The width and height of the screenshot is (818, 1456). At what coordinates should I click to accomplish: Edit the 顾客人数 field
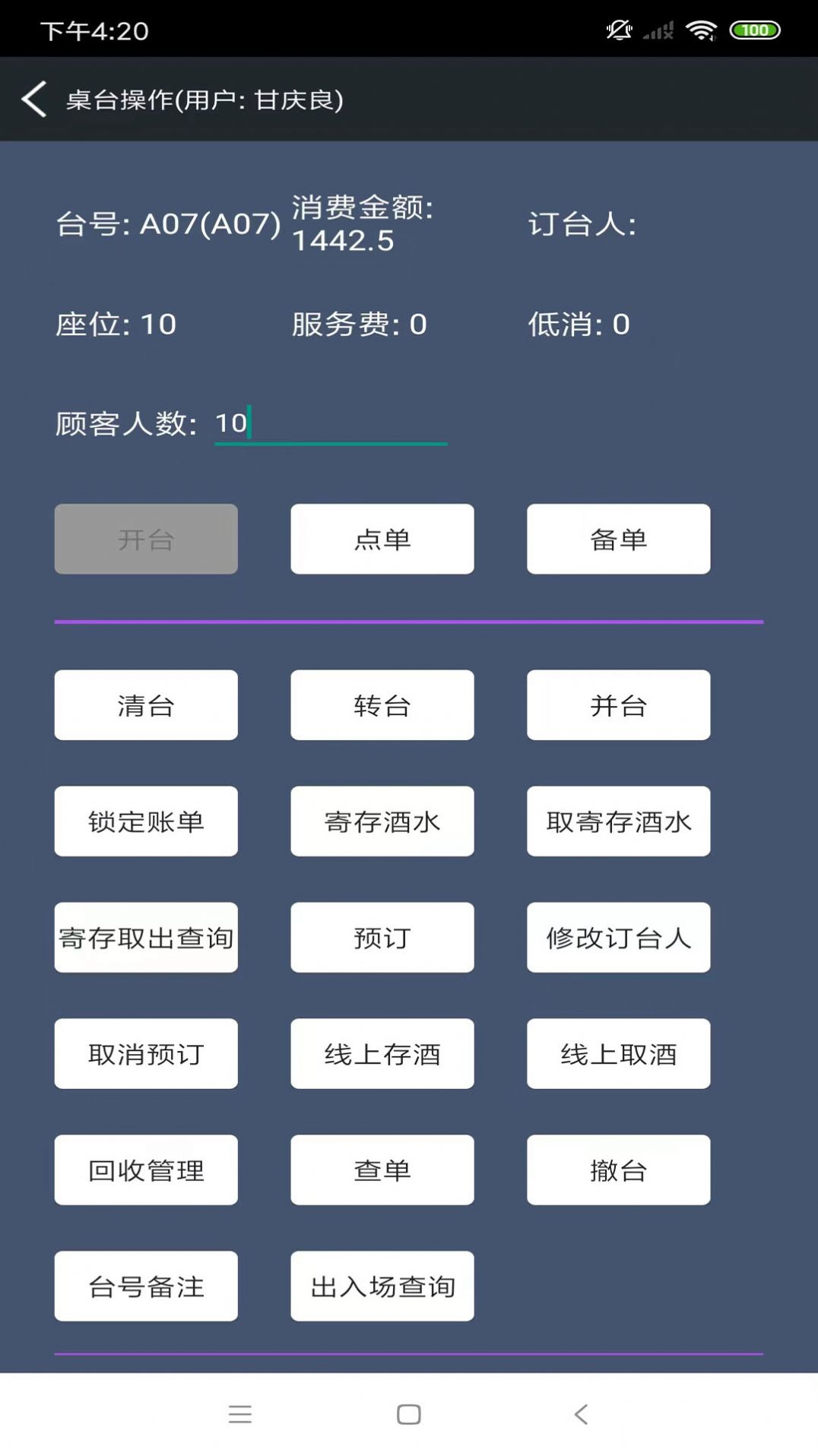tap(330, 423)
